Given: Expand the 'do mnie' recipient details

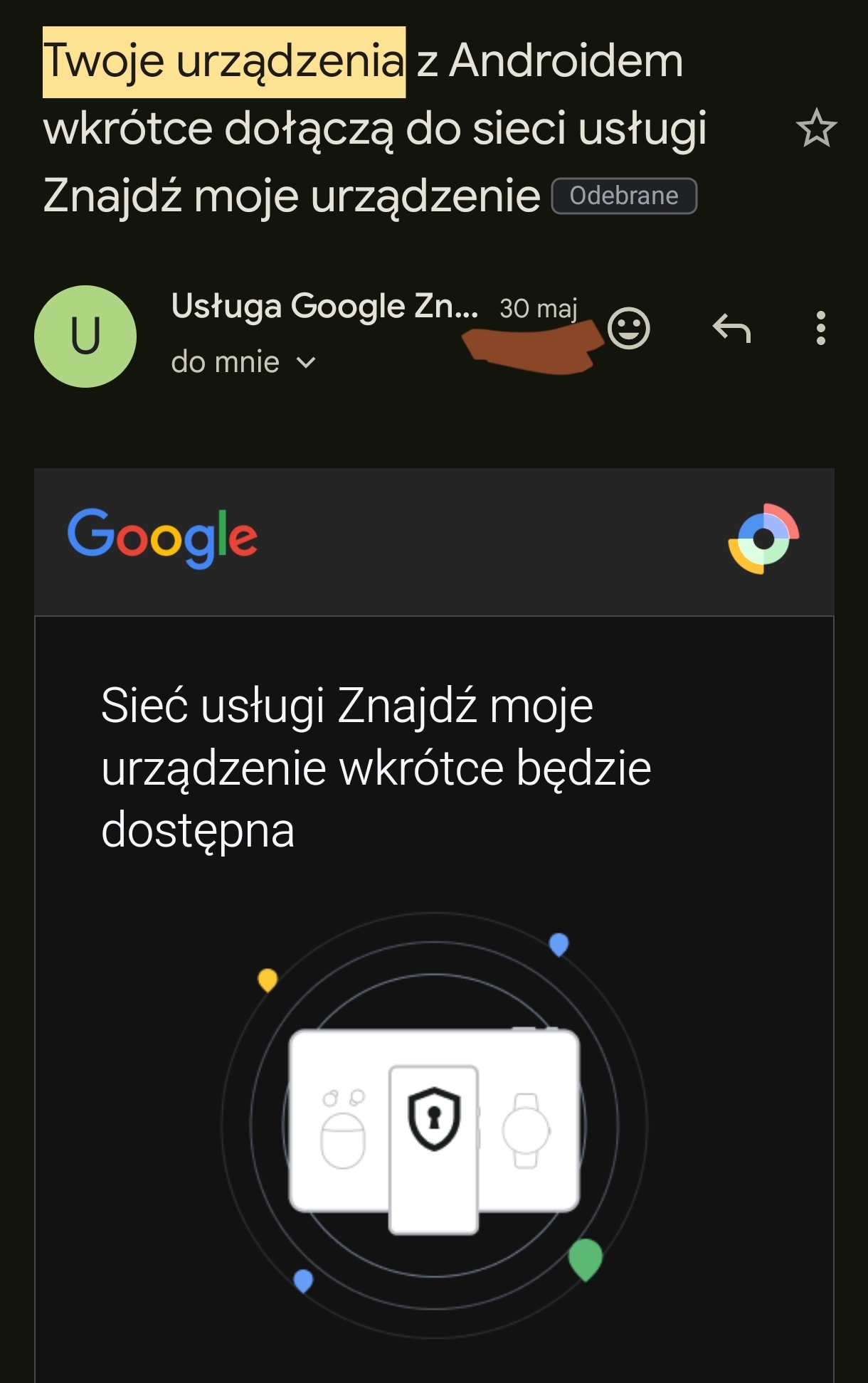Looking at the screenshot, I should click(x=305, y=363).
